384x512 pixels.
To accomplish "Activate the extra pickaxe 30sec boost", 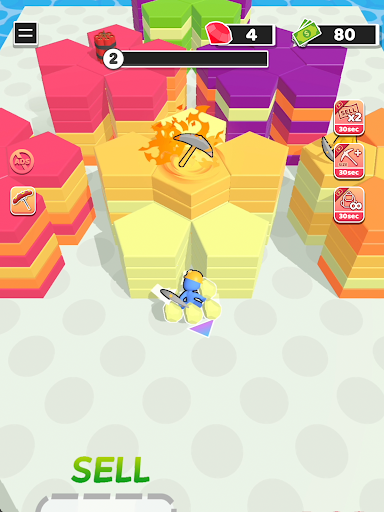I will click(x=349, y=161).
